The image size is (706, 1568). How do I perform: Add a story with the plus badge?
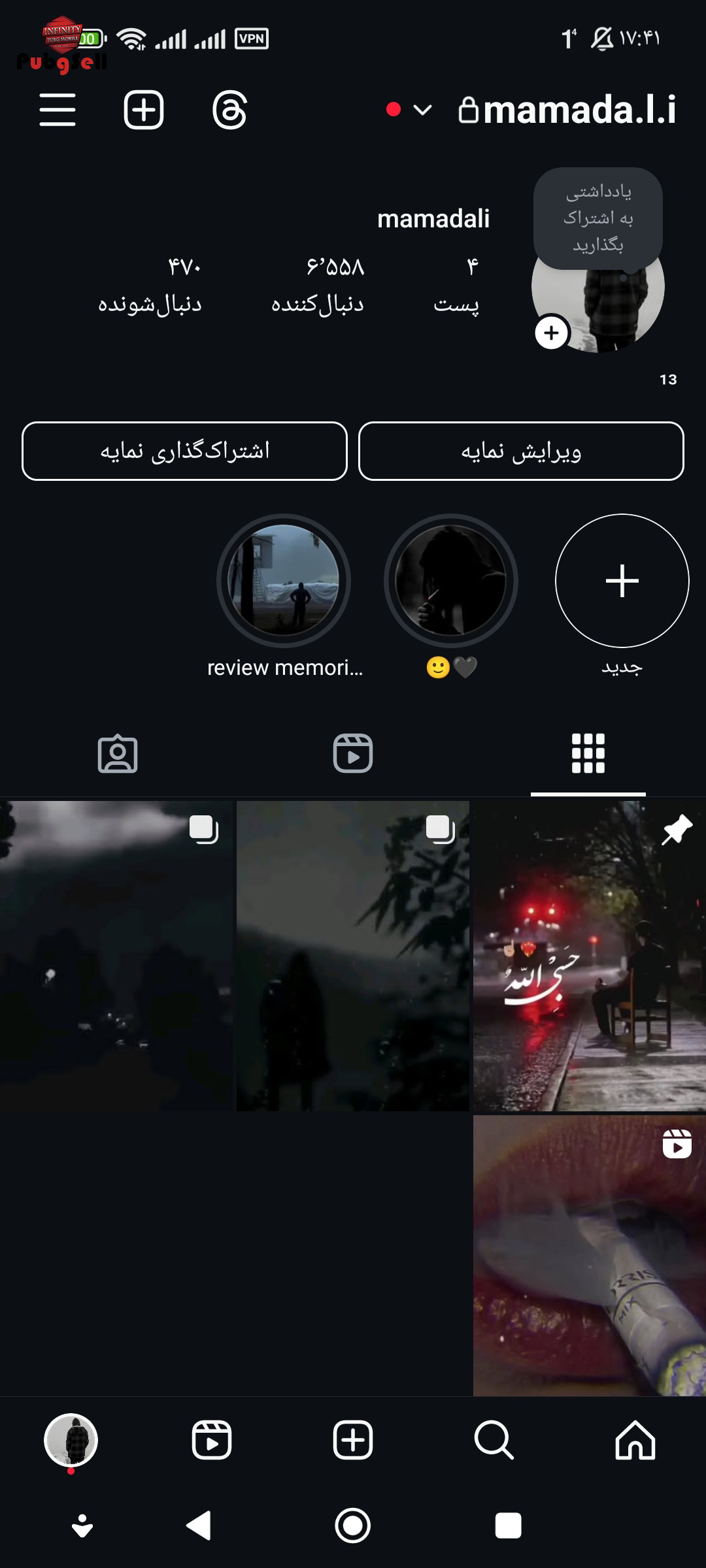[x=552, y=333]
